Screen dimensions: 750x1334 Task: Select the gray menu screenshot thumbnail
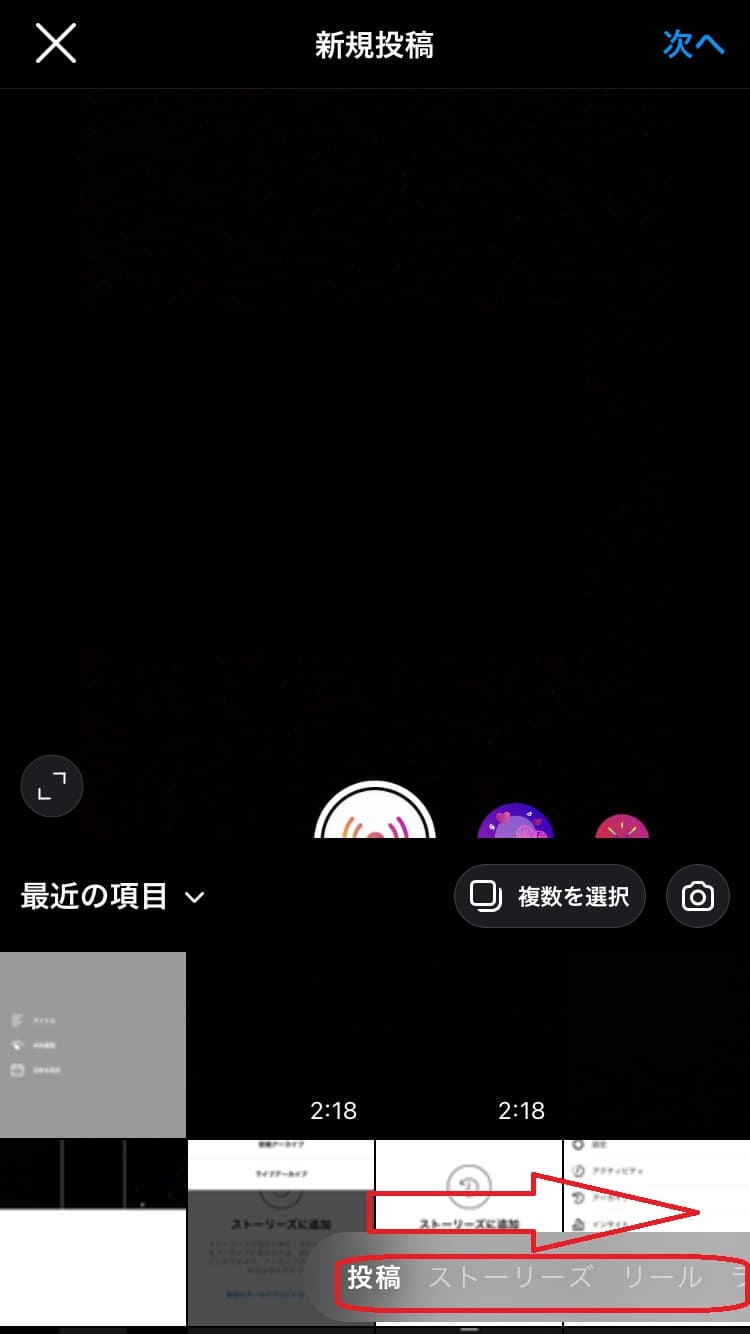[x=93, y=1044]
